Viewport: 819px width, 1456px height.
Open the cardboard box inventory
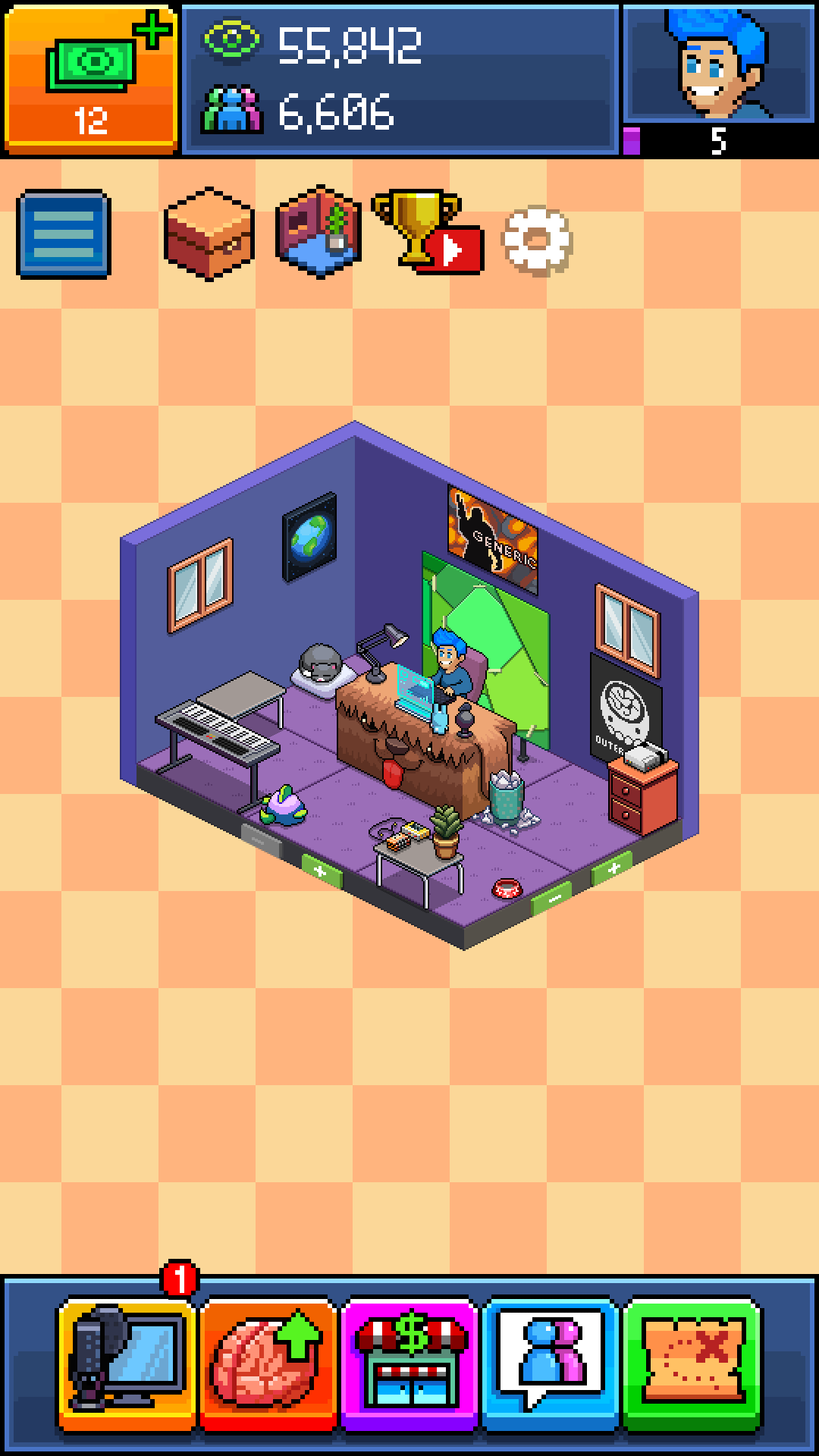tap(209, 234)
